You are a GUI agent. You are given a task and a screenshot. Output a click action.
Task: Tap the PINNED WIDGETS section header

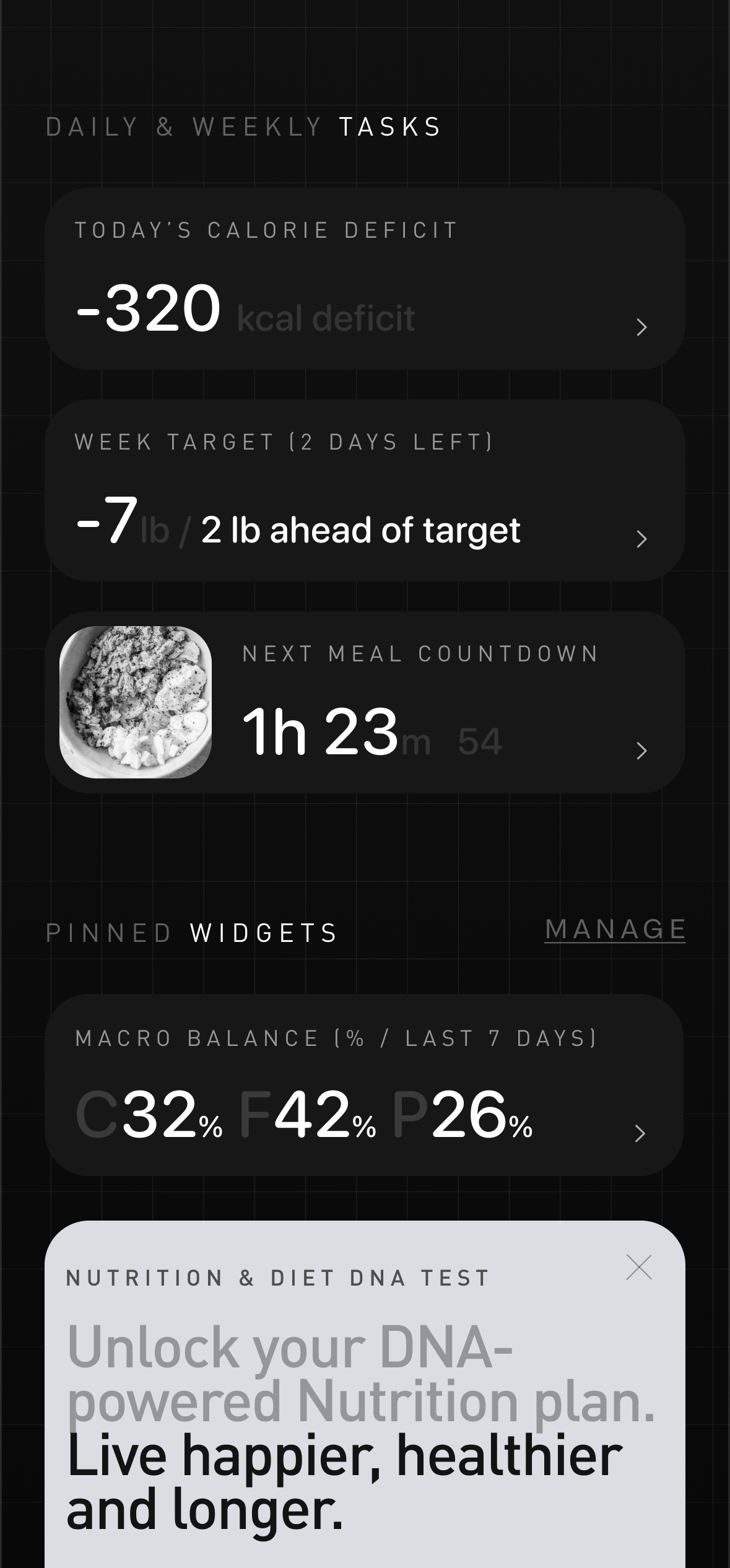point(191,931)
